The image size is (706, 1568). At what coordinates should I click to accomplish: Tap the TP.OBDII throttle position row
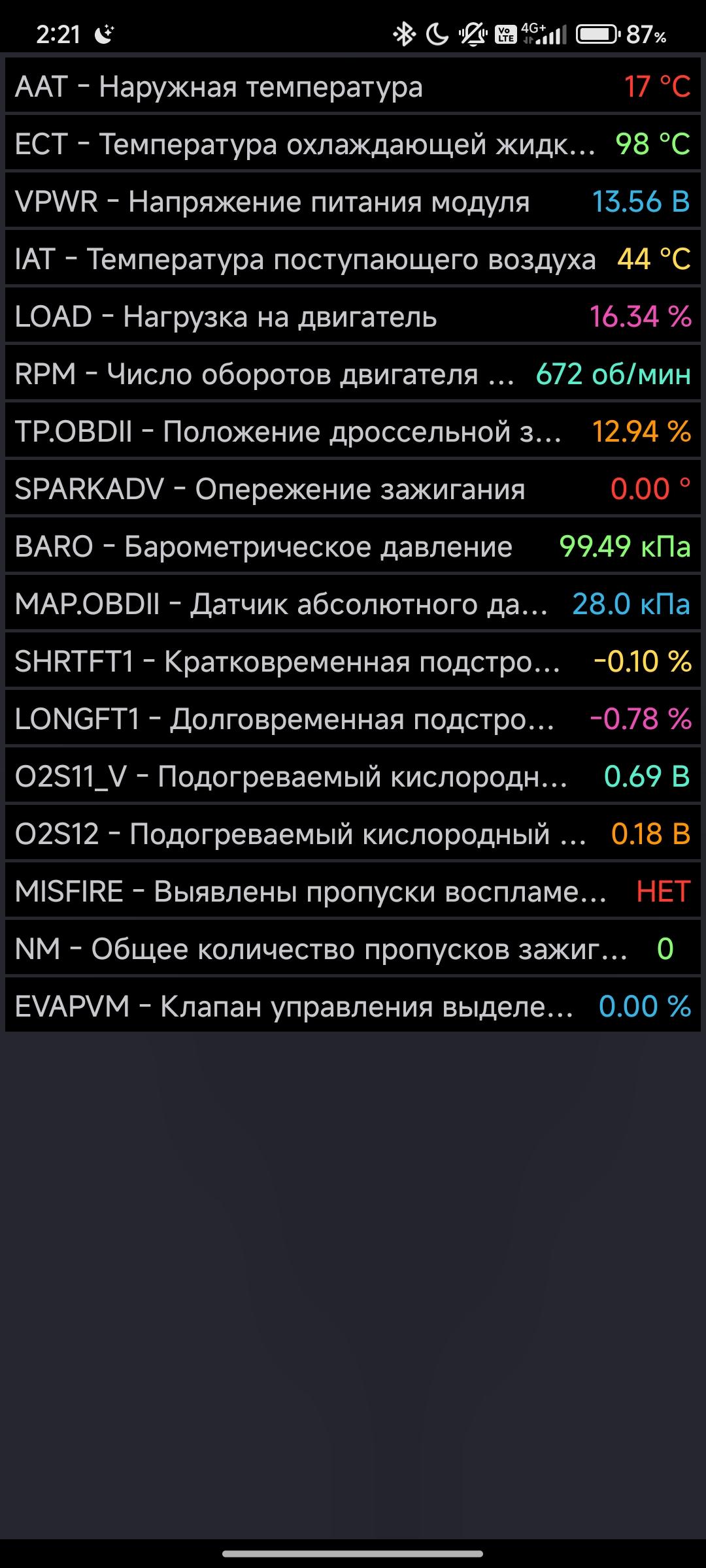pyautogui.click(x=353, y=431)
